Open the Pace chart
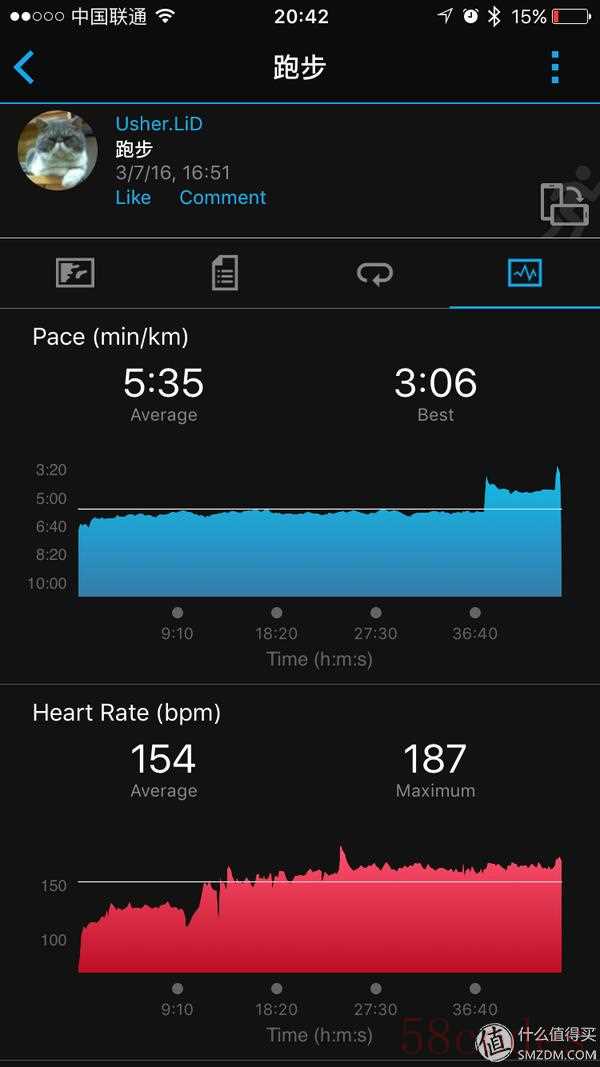The width and height of the screenshot is (600, 1067). (319, 531)
